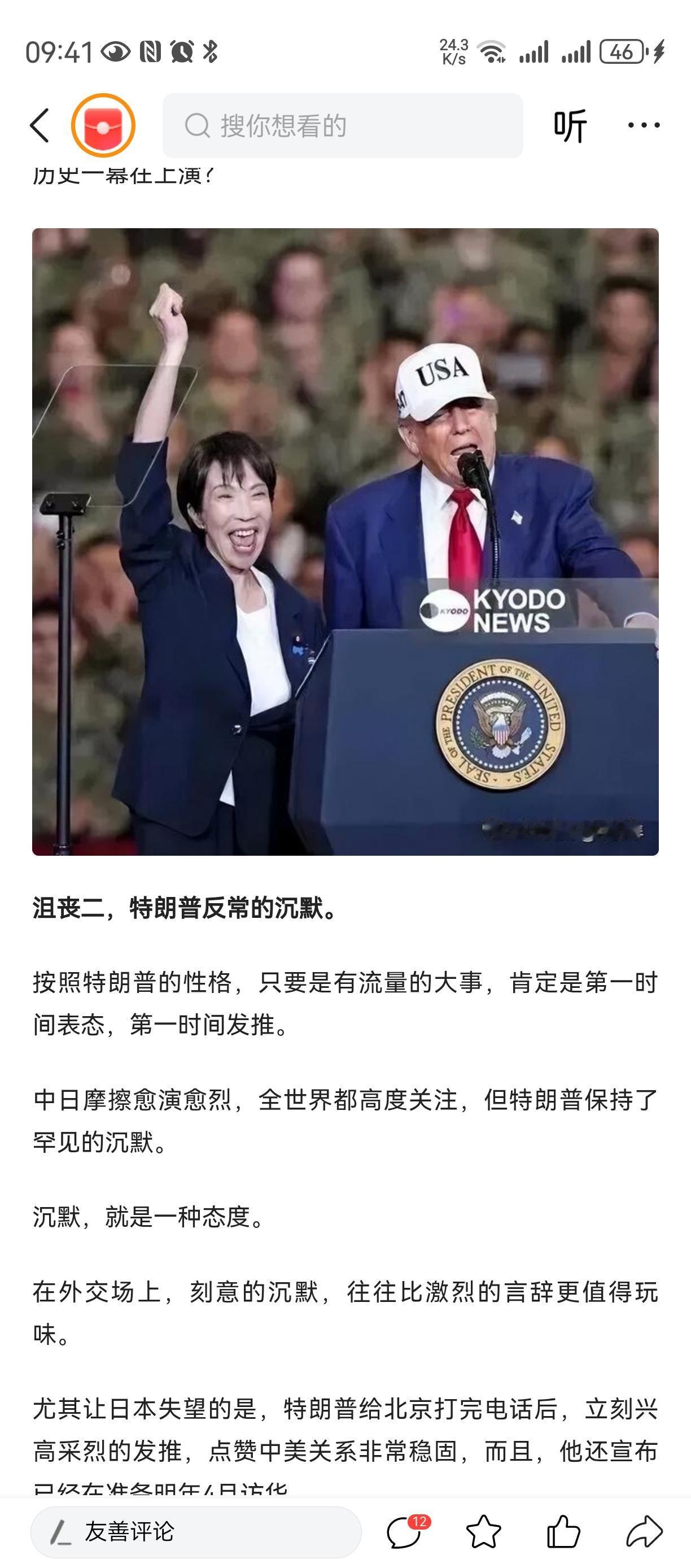Viewport: 691px width, 1568px height.
Task: Tap the Wi-Fi indicator in the status bar
Action: tap(495, 54)
